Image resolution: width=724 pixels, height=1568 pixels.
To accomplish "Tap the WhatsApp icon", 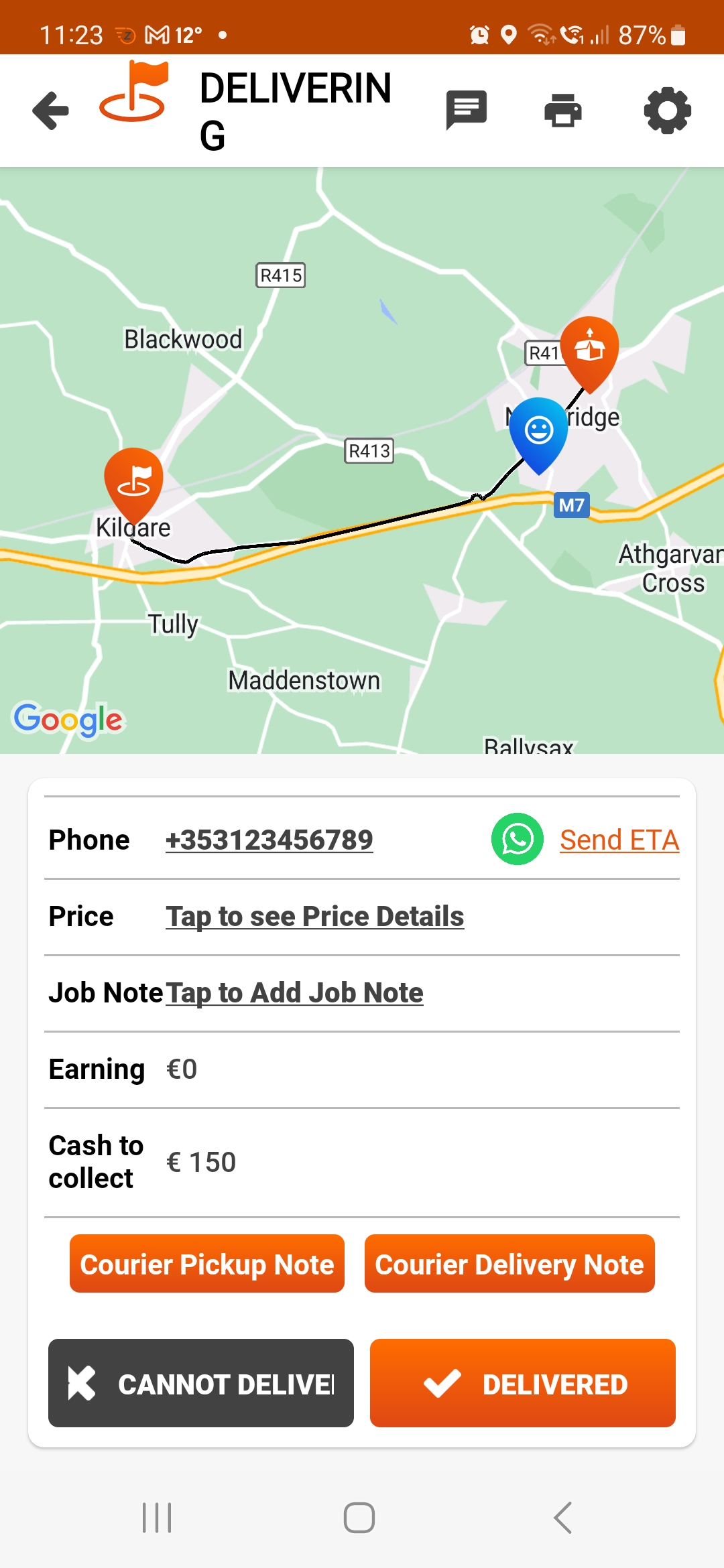I will pos(518,839).
